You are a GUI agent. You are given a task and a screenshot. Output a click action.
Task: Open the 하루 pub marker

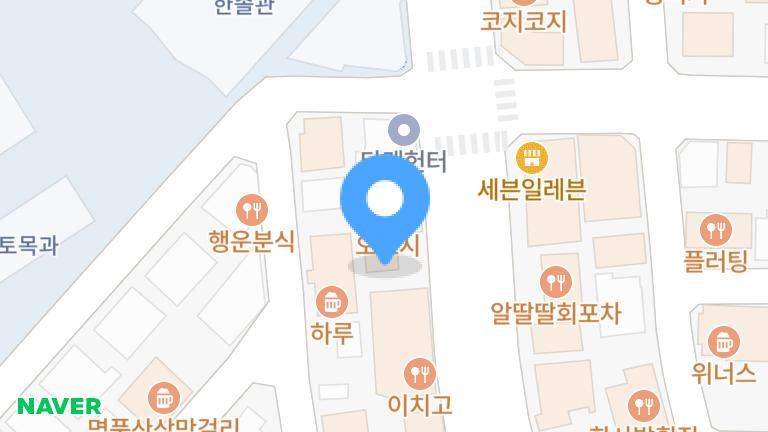tap(331, 301)
